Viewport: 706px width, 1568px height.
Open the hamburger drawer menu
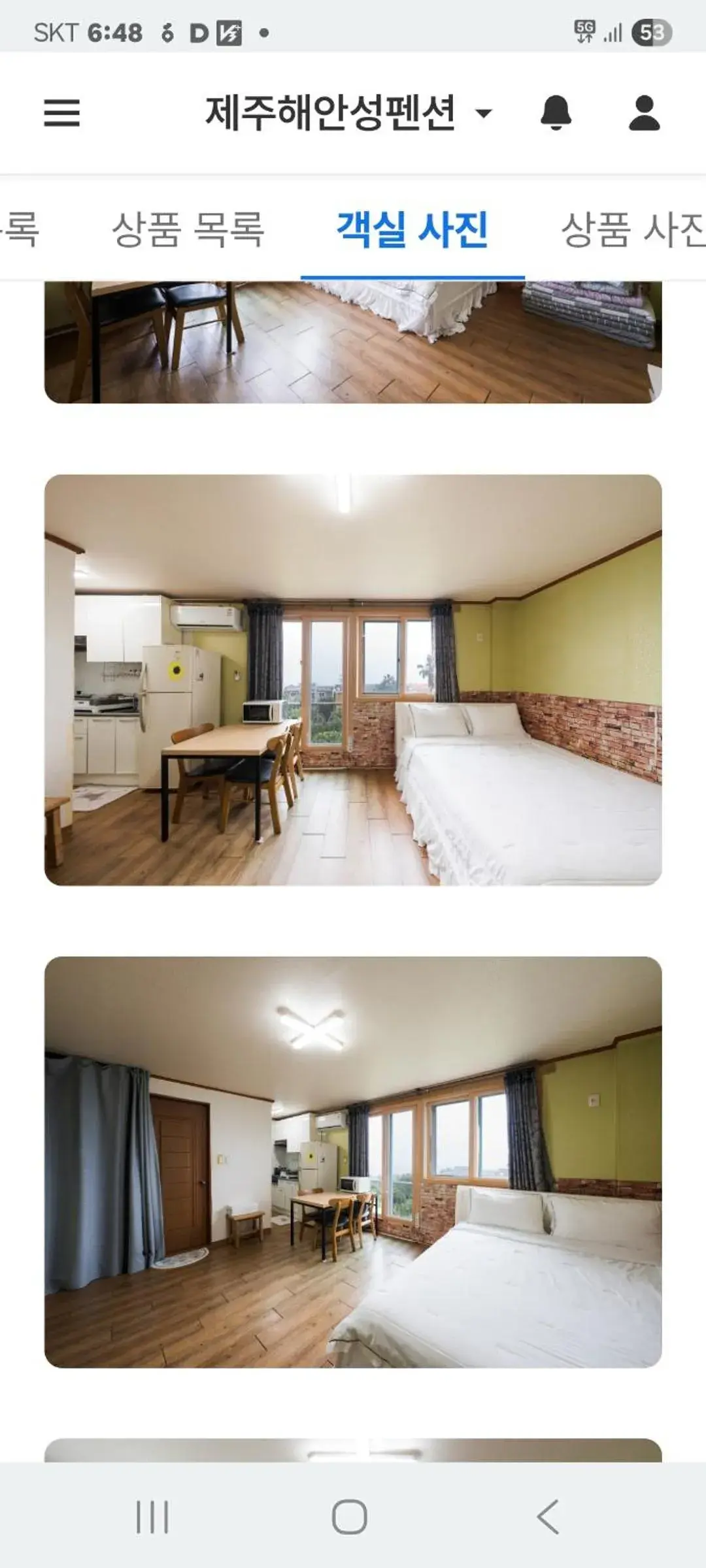[x=62, y=113]
